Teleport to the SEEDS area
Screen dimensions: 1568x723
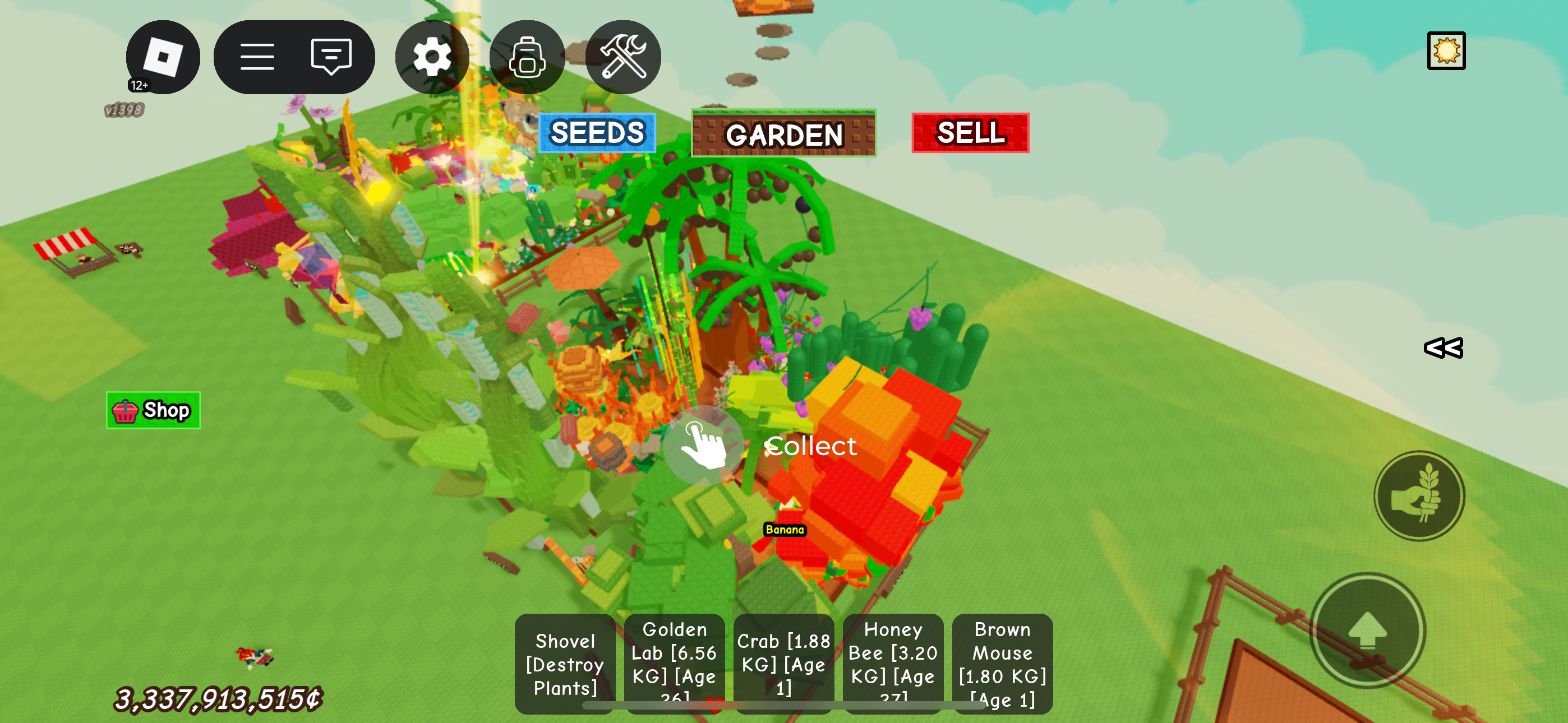[597, 133]
